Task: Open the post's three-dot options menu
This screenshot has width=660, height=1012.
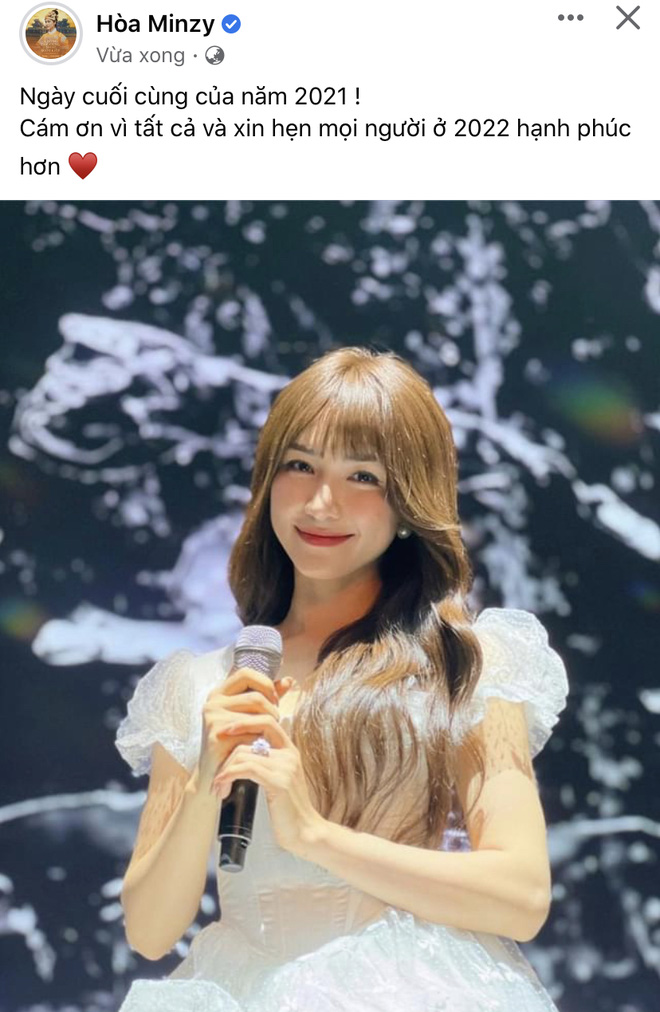Action: 570,18
